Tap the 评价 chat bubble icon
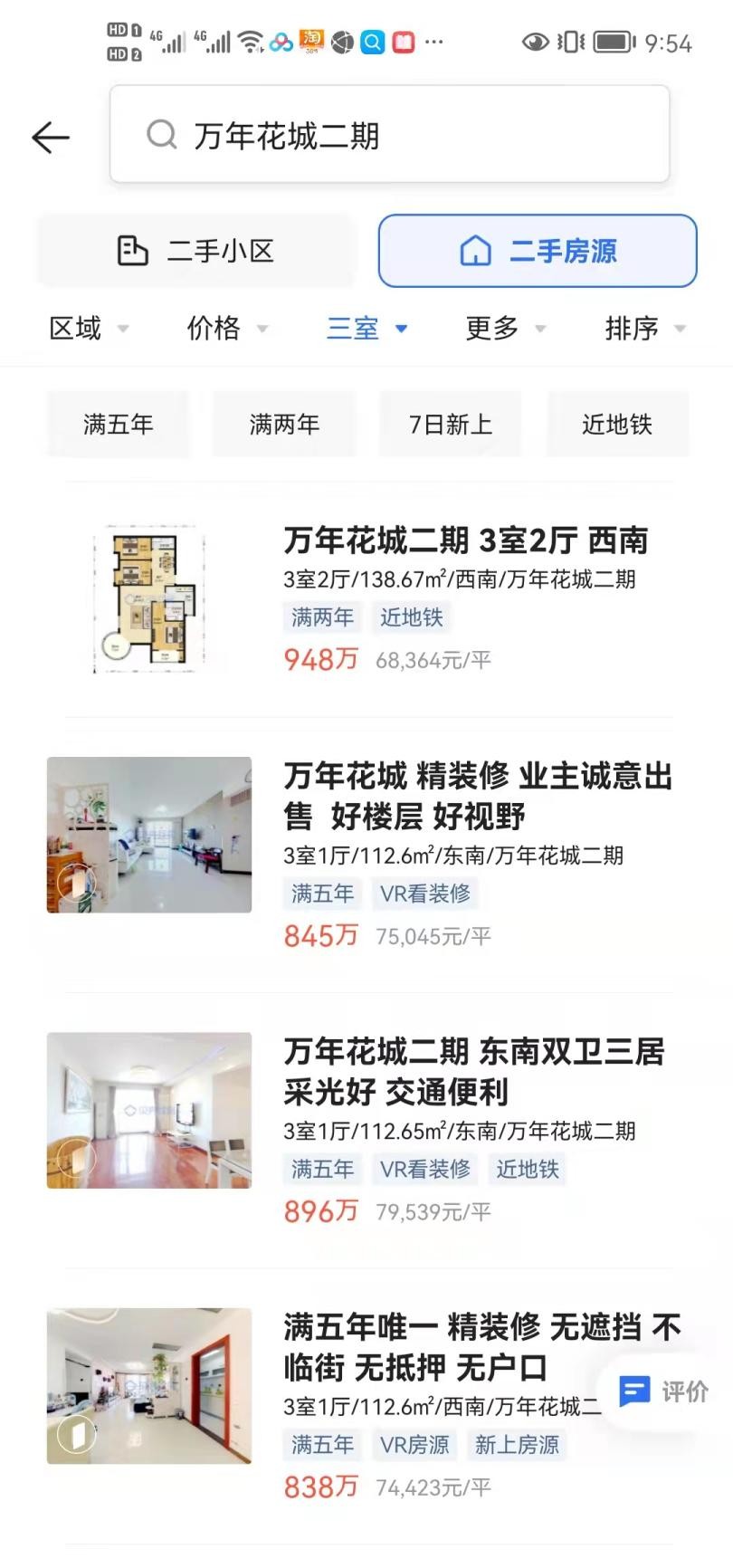The image size is (733, 1568). click(x=636, y=1392)
